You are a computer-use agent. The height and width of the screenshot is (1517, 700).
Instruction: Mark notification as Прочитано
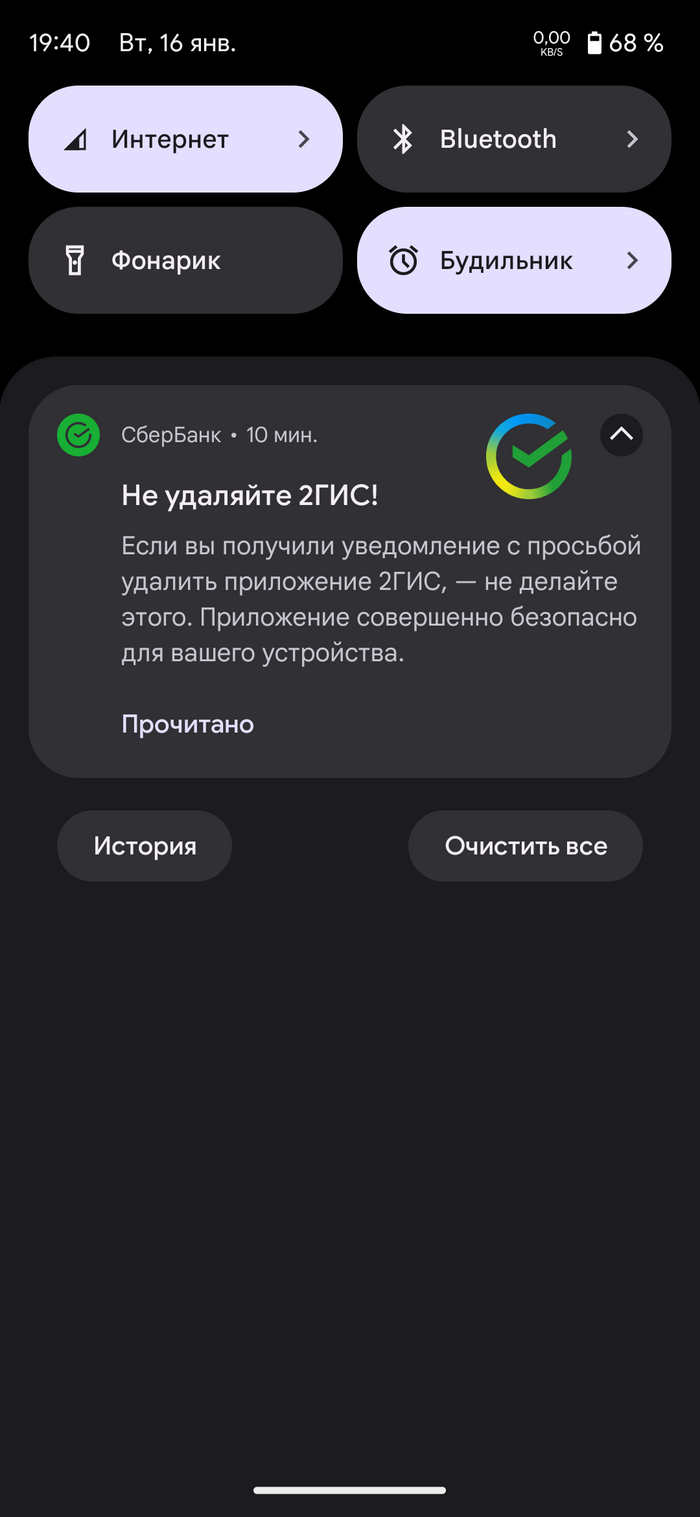tap(187, 724)
